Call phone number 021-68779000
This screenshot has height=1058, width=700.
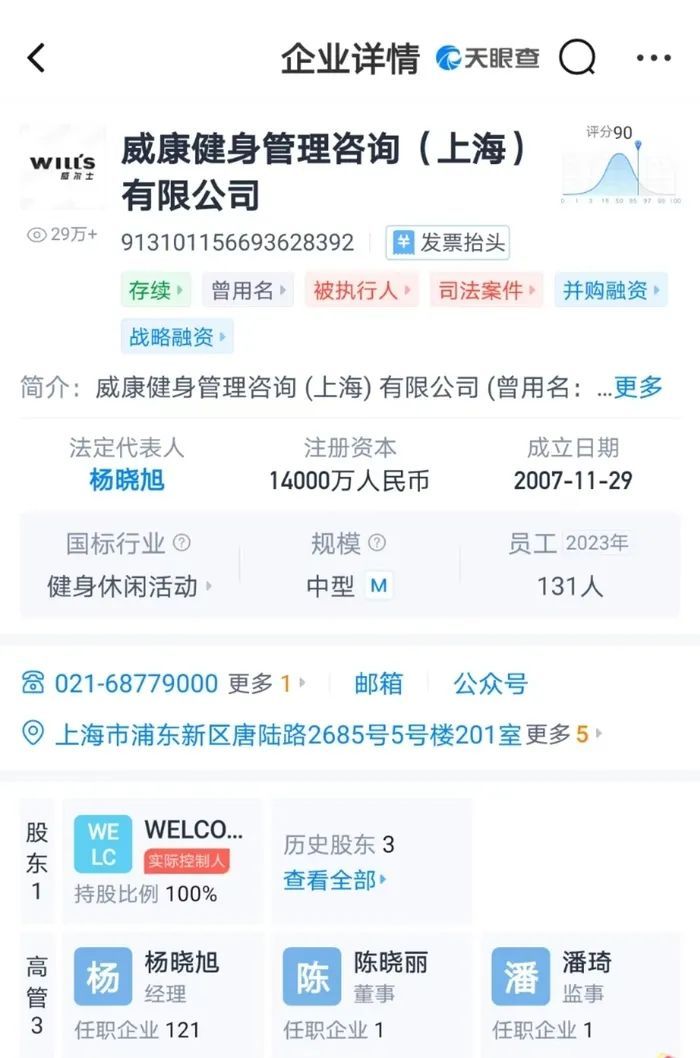click(135, 684)
